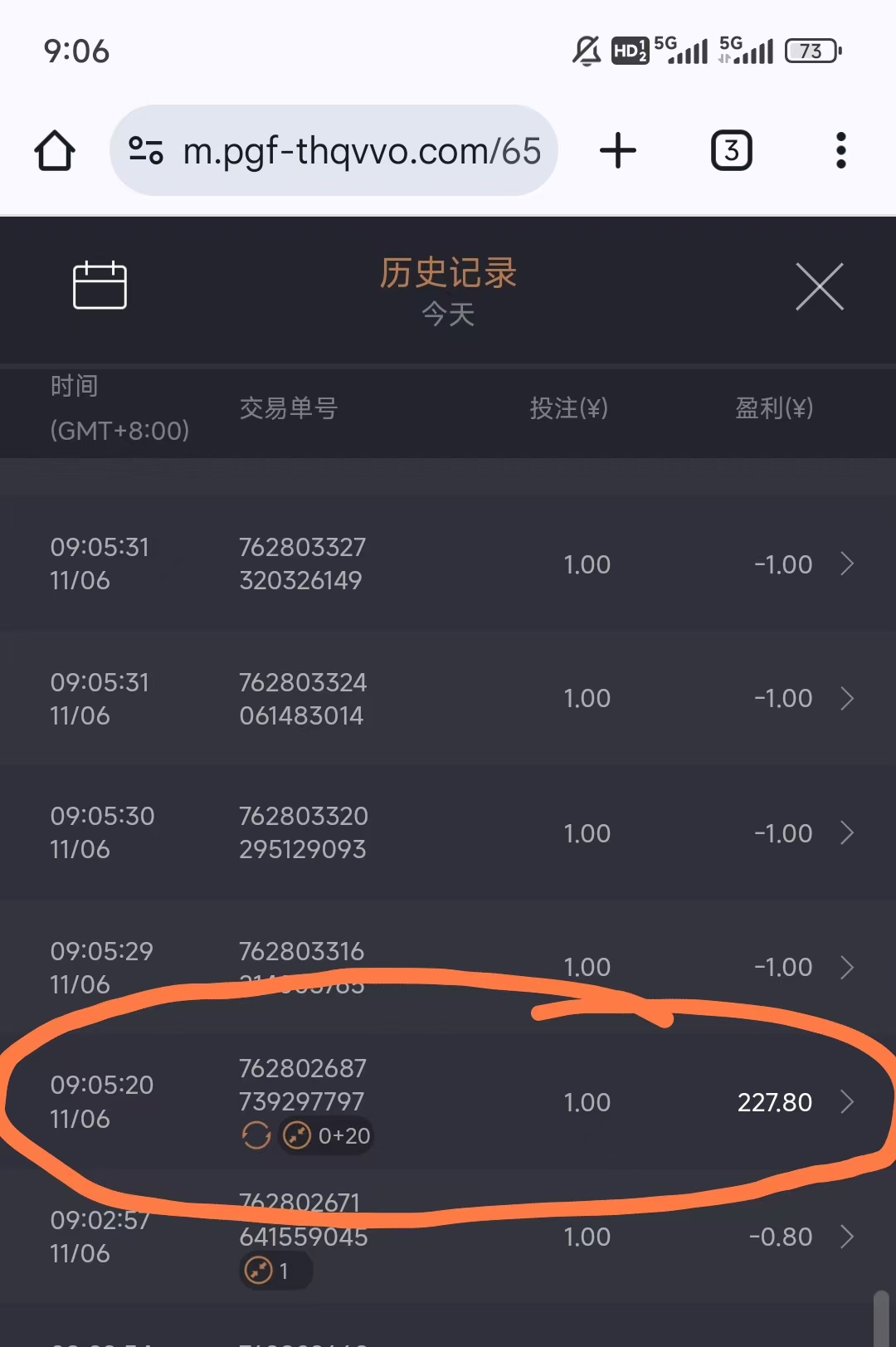The image size is (896, 1347).
Task: Tap the refresh arrow icon on record 762802687
Action: pos(256,1135)
